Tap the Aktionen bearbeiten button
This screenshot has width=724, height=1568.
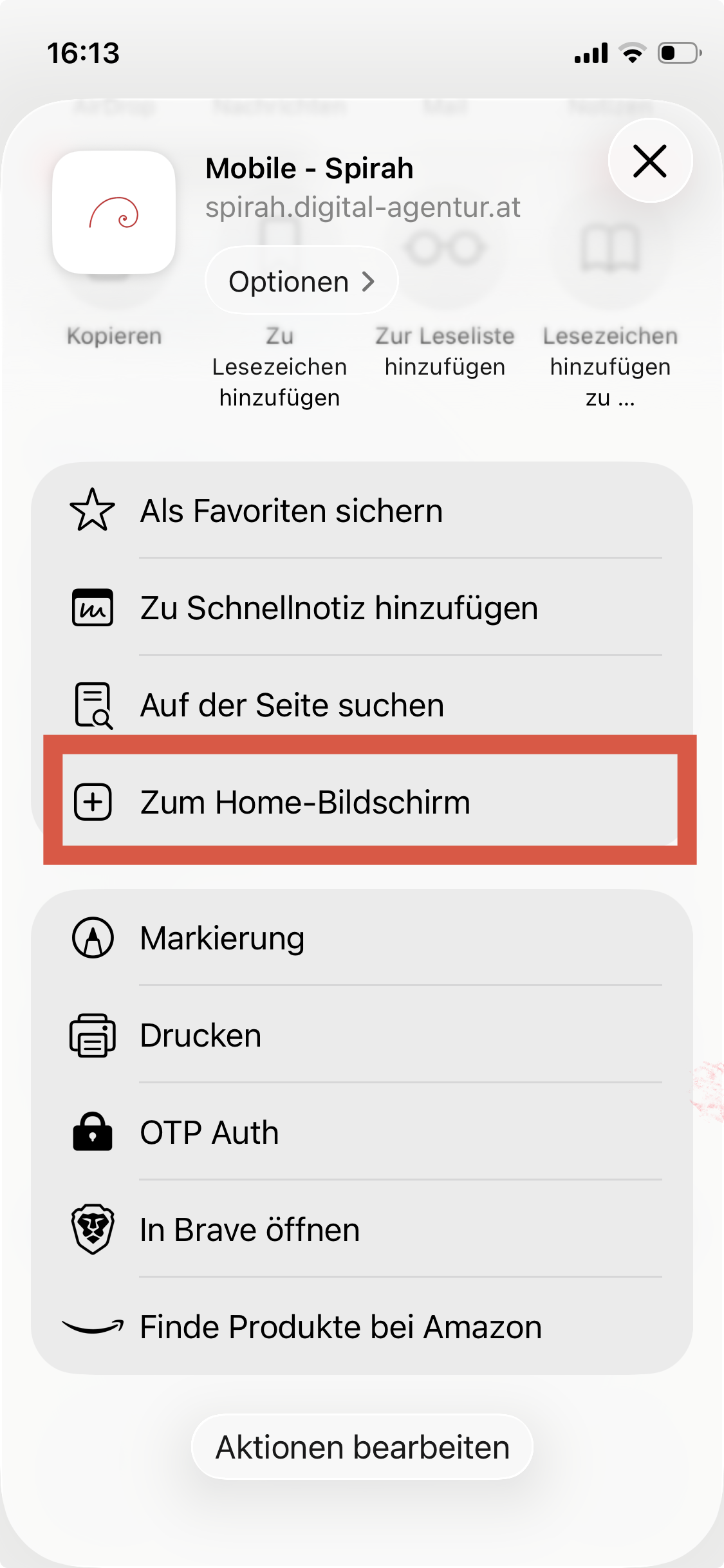[362, 1447]
